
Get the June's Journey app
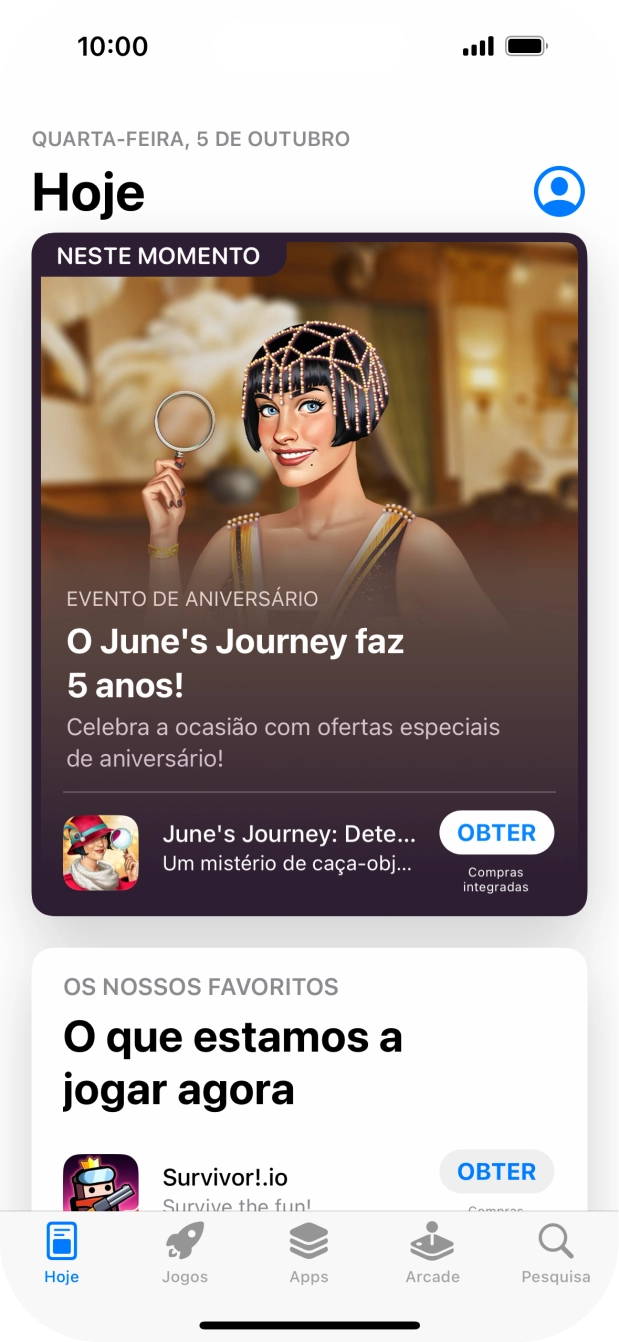496,833
